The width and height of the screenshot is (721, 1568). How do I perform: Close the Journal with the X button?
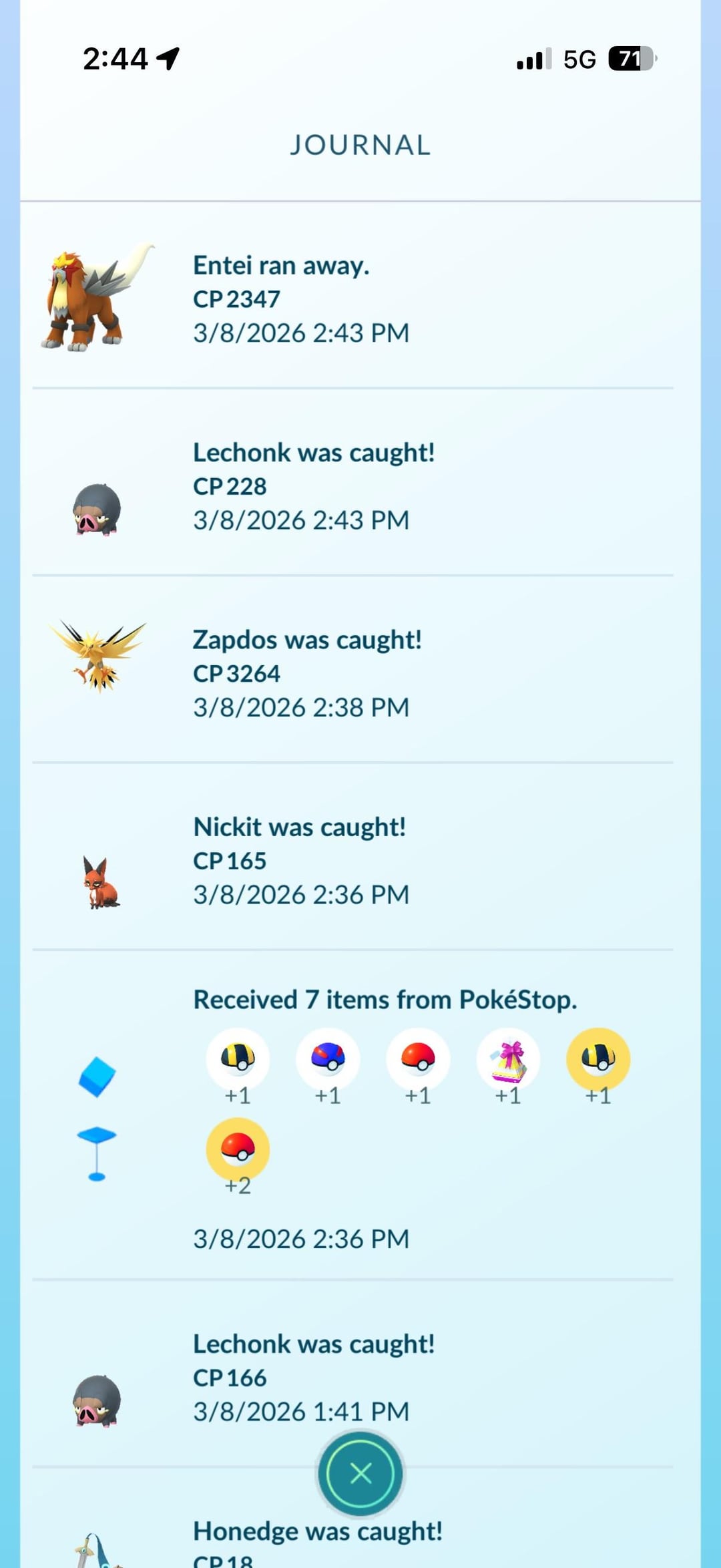360,1473
